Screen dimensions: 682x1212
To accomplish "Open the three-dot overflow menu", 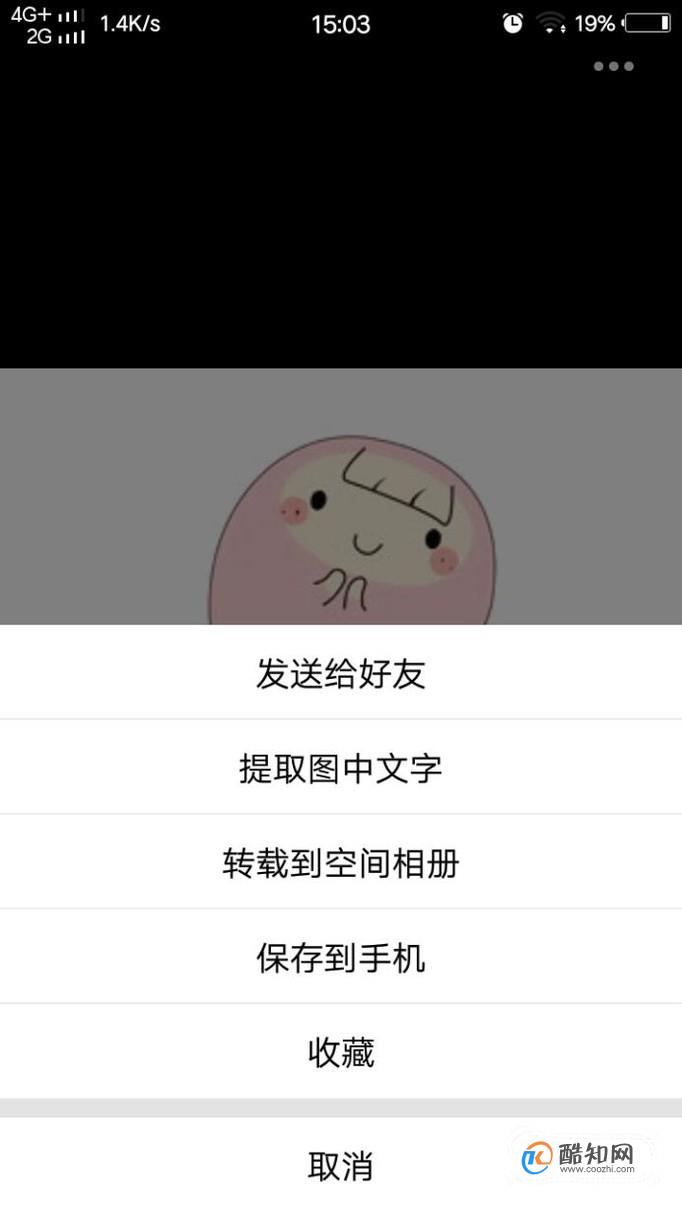I will 613,67.
